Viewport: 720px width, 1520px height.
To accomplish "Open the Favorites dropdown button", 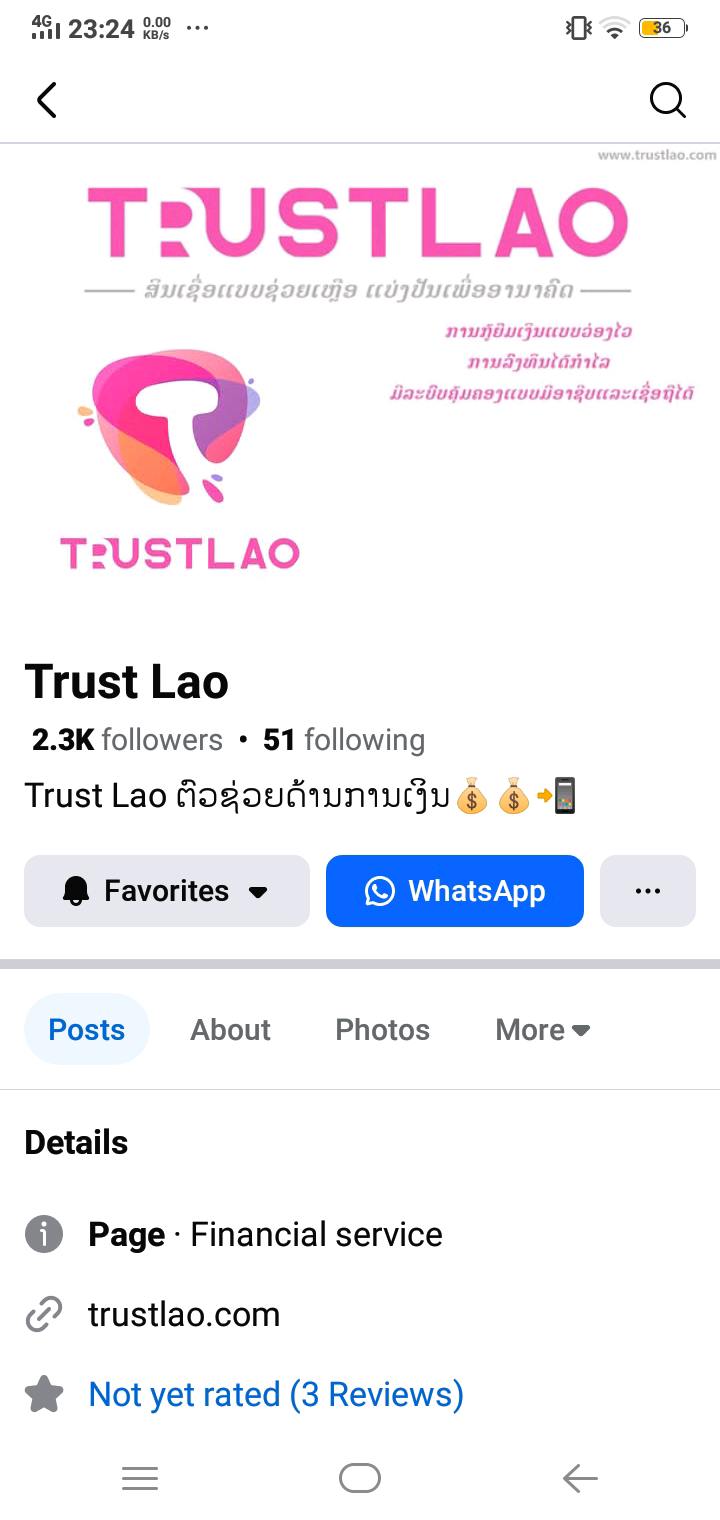I will pos(167,891).
